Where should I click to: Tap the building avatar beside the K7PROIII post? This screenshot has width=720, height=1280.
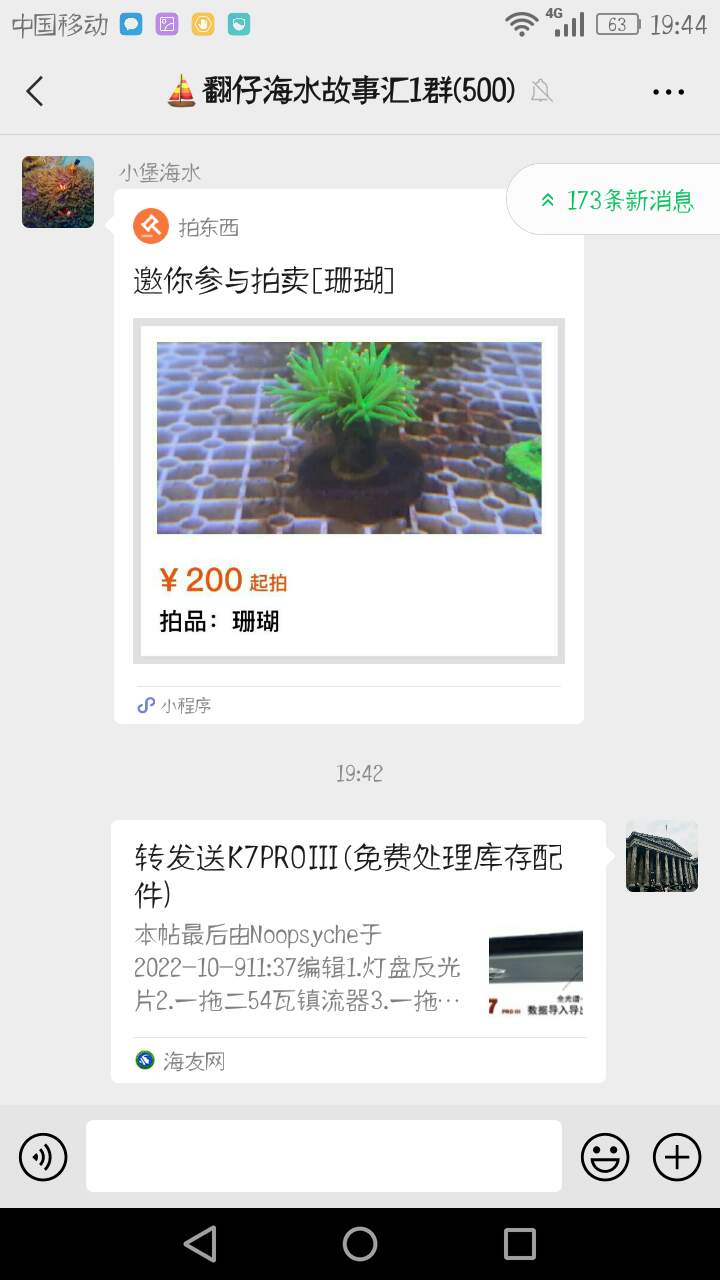point(662,857)
